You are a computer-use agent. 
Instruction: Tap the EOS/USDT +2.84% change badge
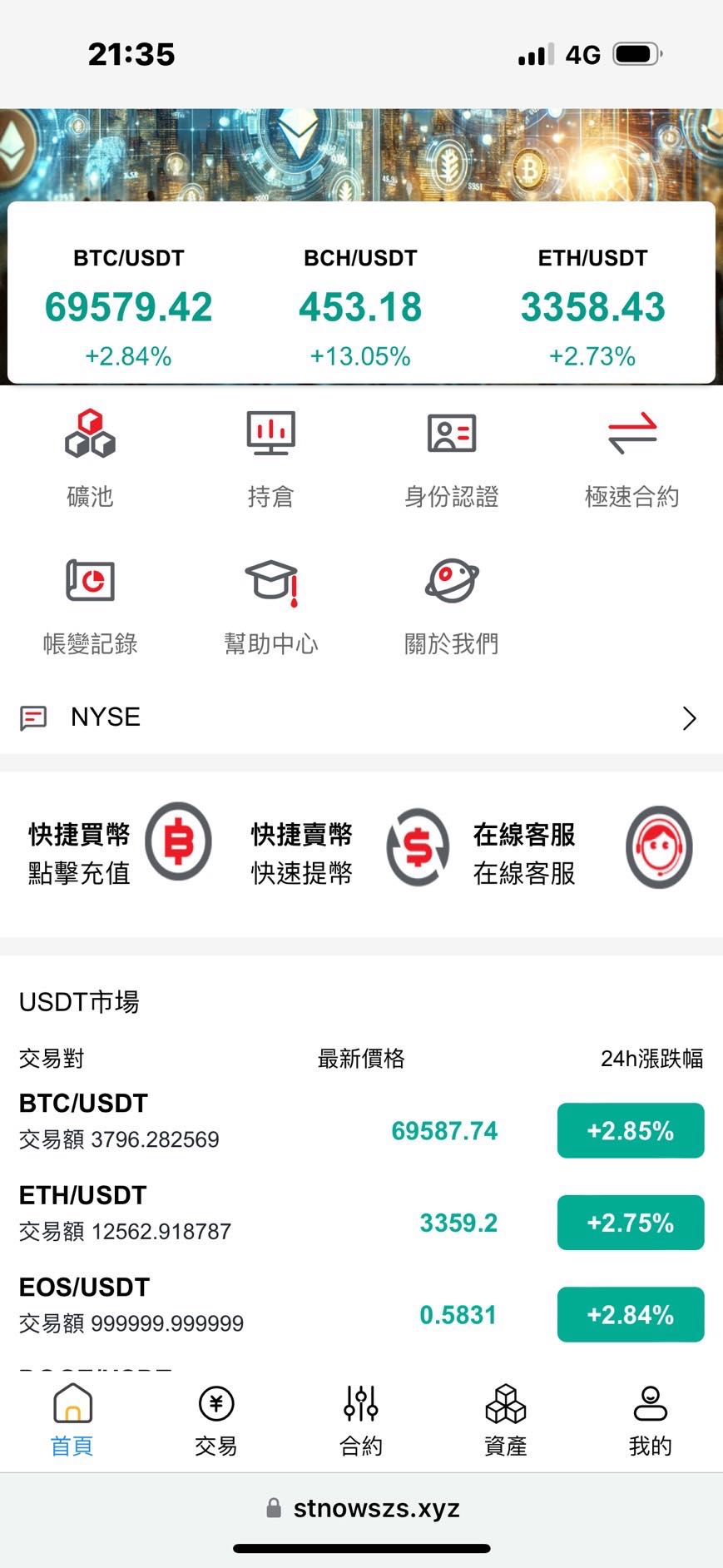point(630,1314)
